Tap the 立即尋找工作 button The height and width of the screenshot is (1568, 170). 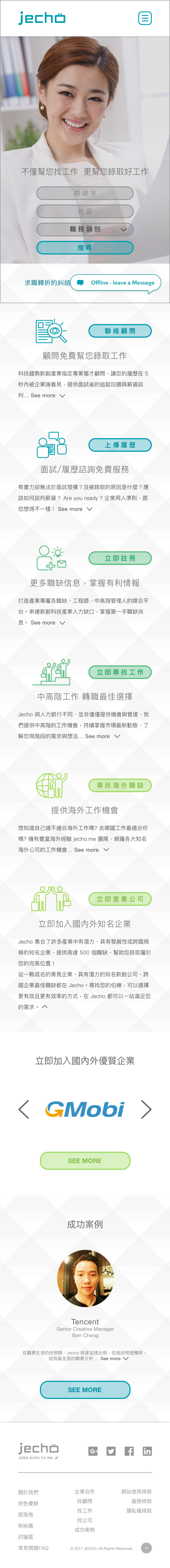(x=120, y=672)
